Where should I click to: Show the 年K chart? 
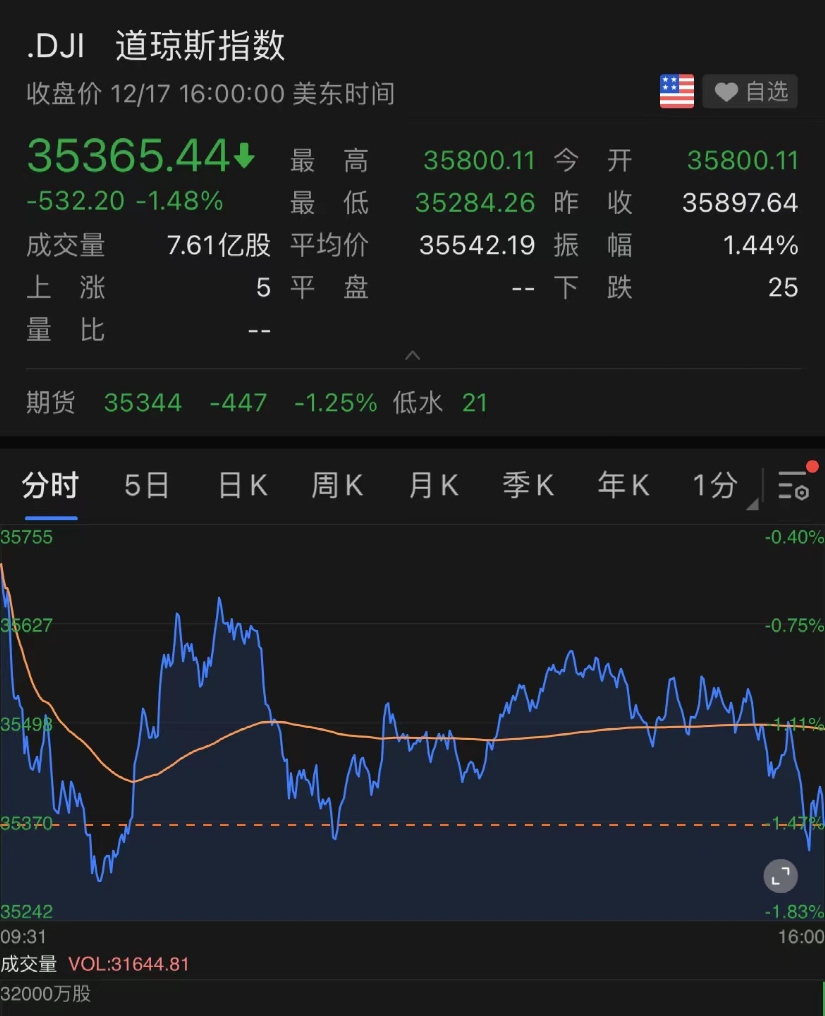pyautogui.click(x=623, y=487)
